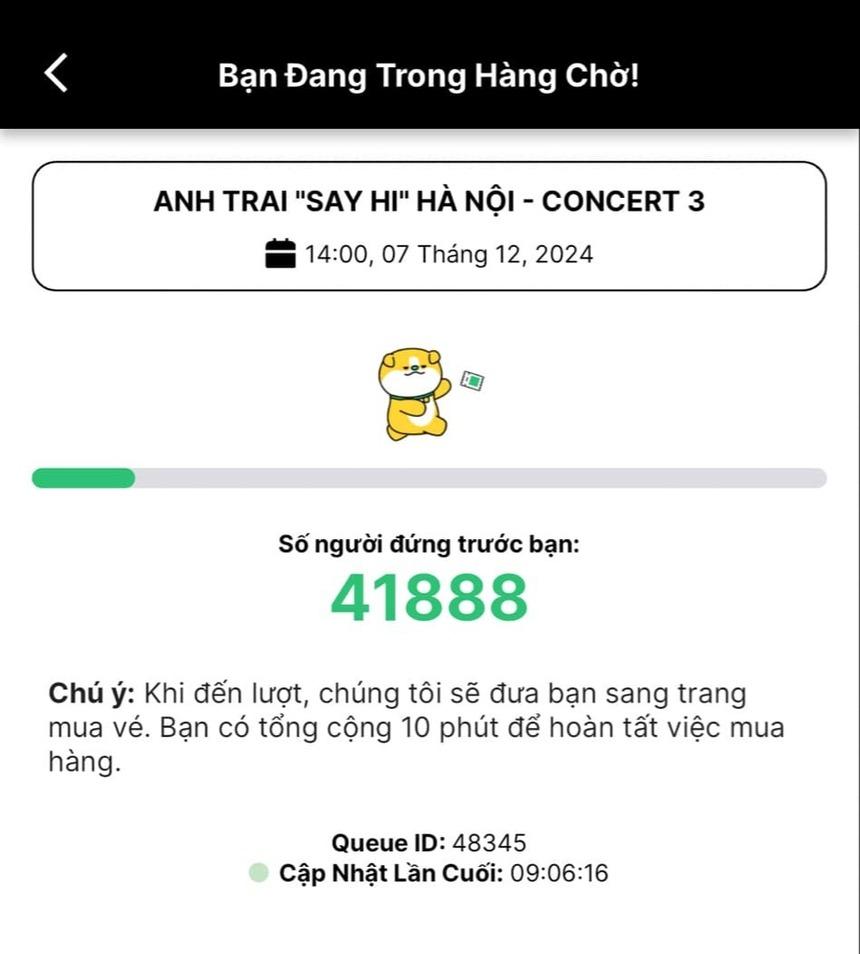Click the back arrow in the header

click(56, 73)
